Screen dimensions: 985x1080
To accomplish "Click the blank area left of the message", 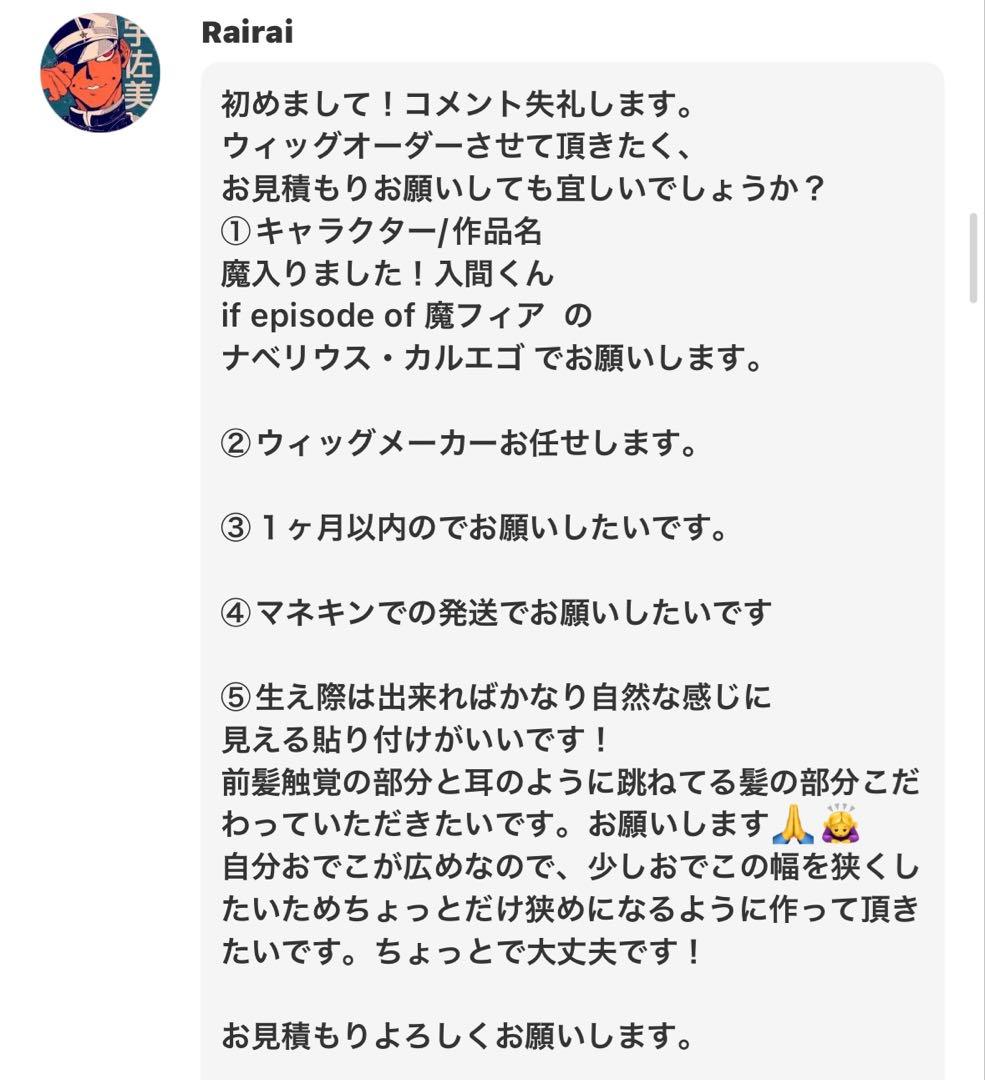I will tap(100, 500).
